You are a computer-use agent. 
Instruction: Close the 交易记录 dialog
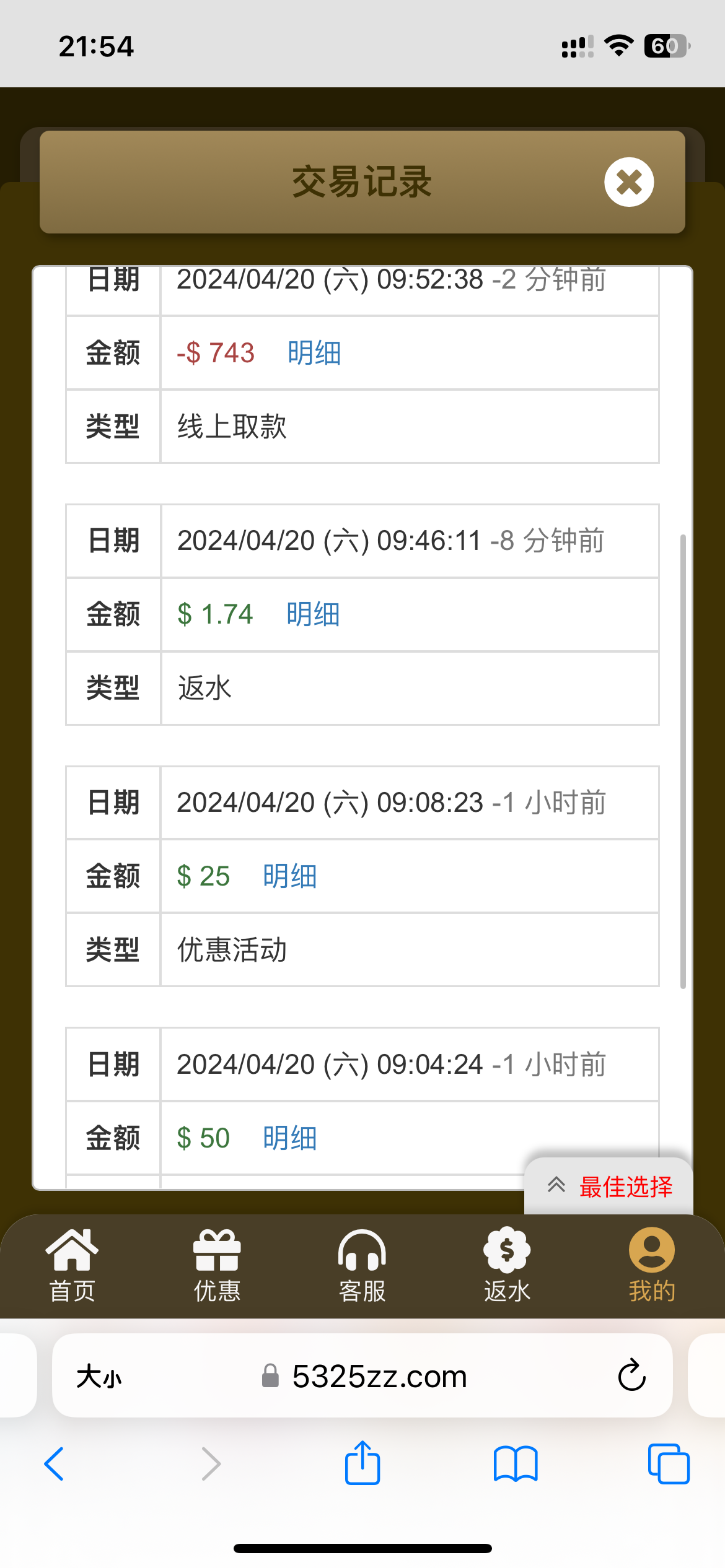tap(628, 182)
